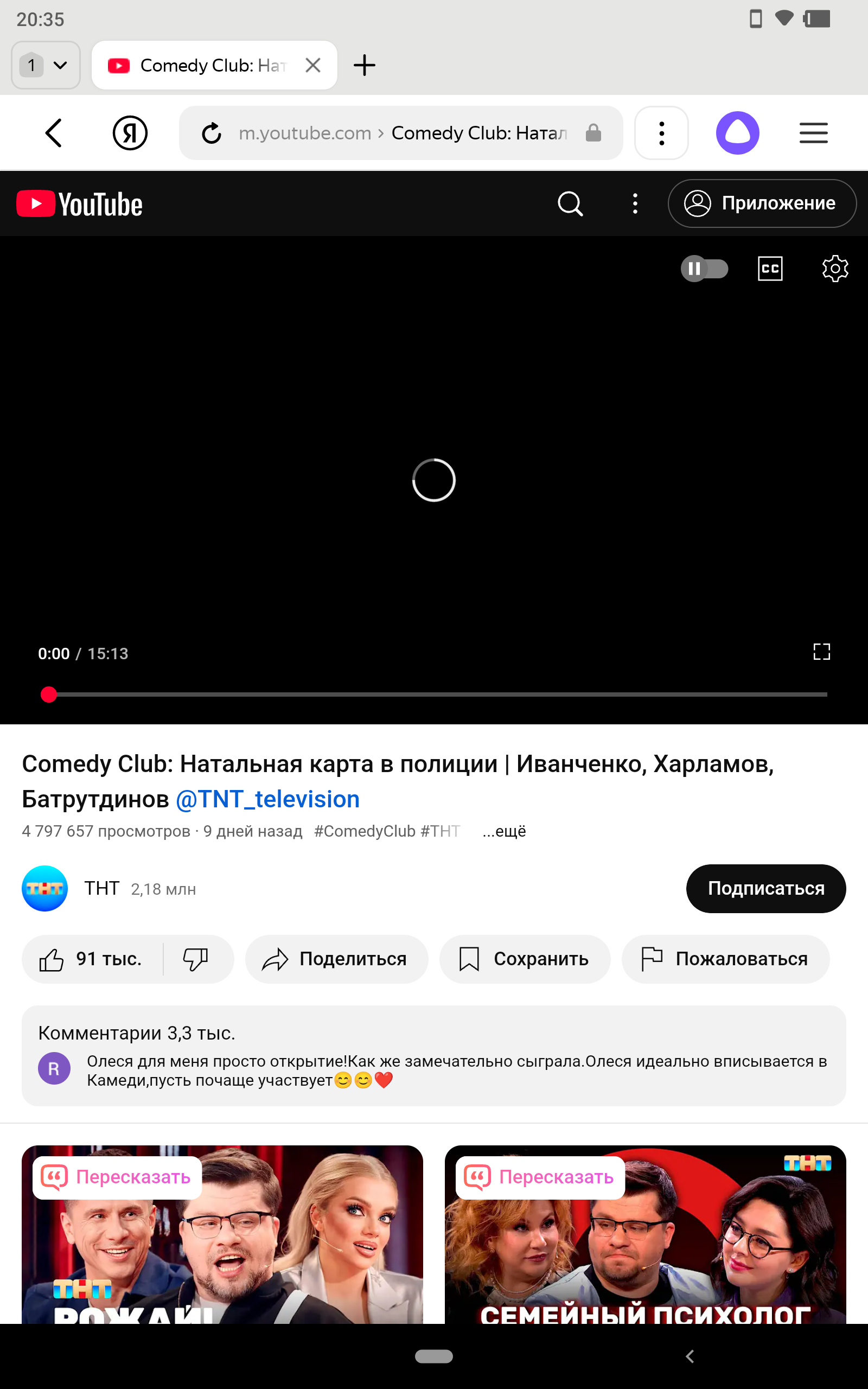The height and width of the screenshot is (1389, 868).
Task: Open YouTube's three-dot options menu
Action: [x=635, y=204]
